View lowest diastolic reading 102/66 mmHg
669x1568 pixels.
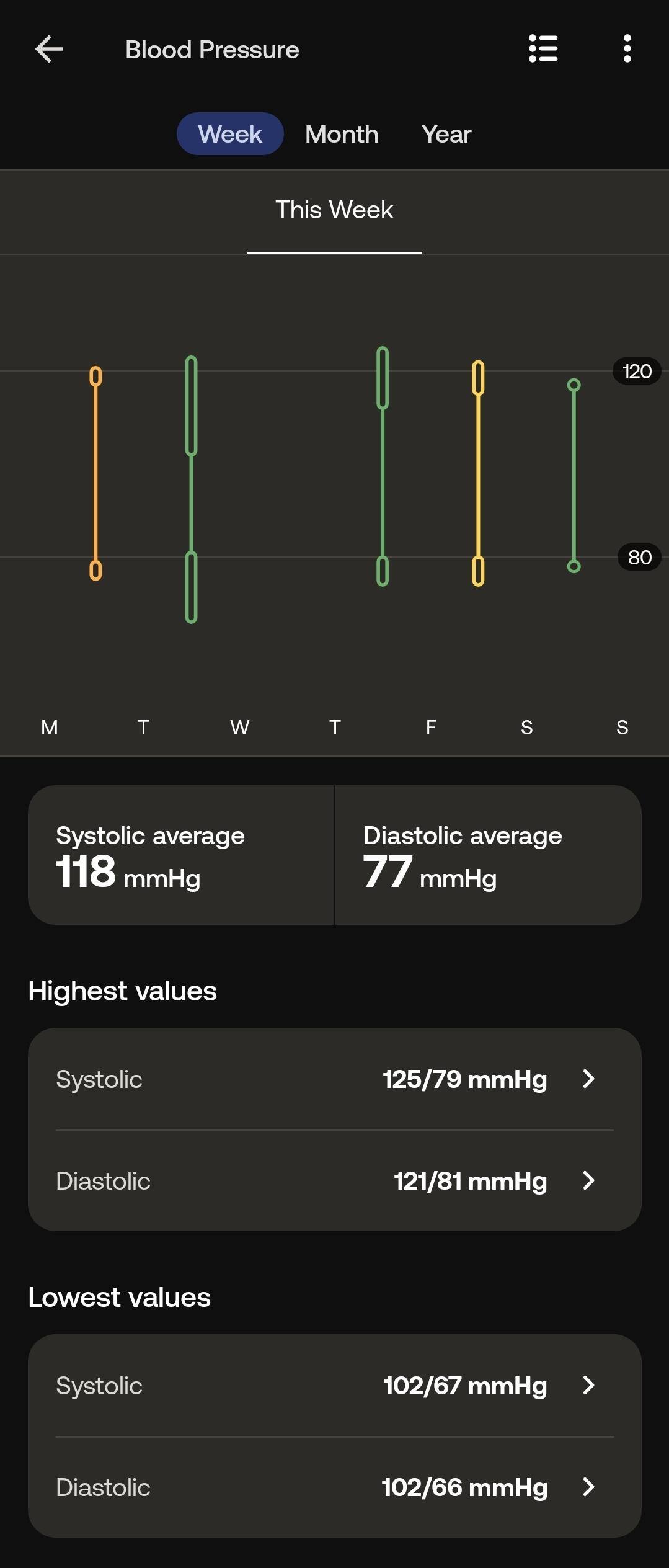(x=335, y=1487)
